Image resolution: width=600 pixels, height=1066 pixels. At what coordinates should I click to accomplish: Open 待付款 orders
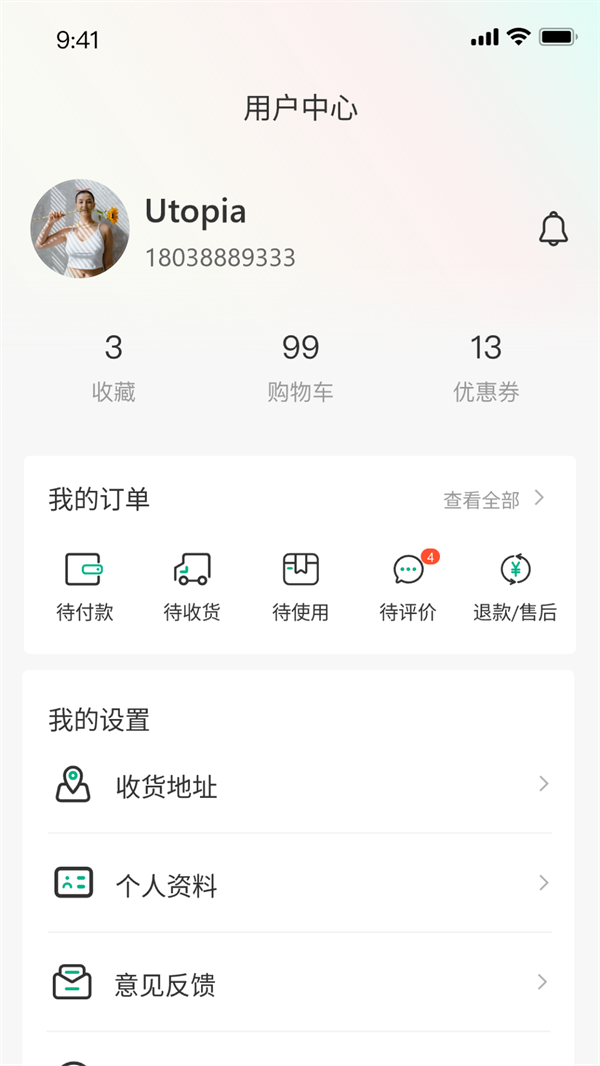85,586
